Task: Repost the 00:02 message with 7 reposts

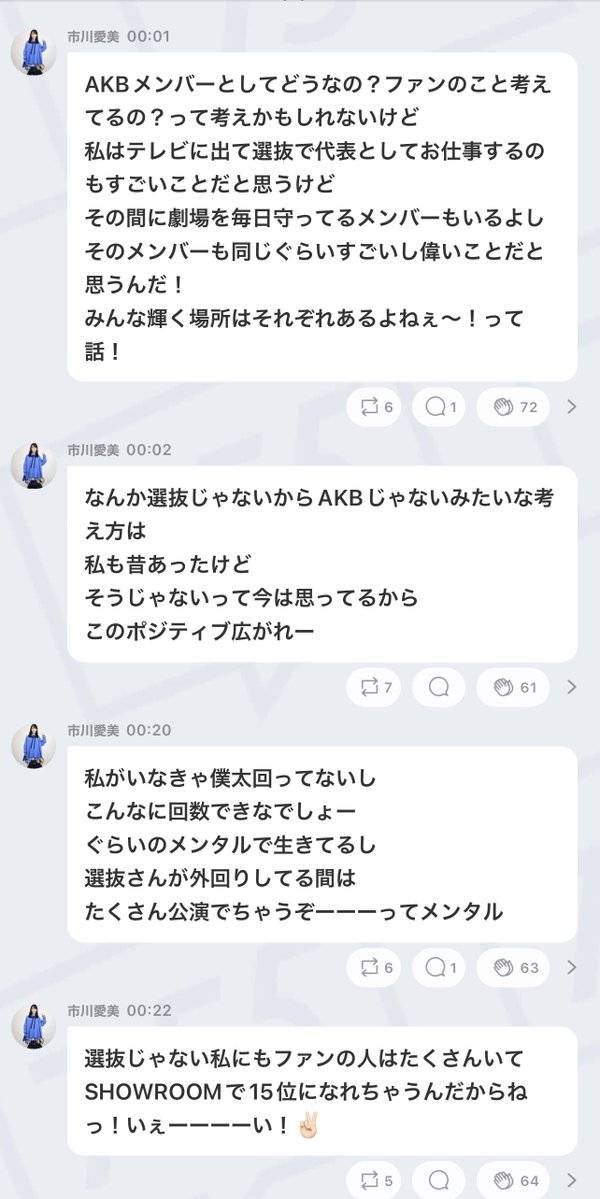Action: pos(376,687)
